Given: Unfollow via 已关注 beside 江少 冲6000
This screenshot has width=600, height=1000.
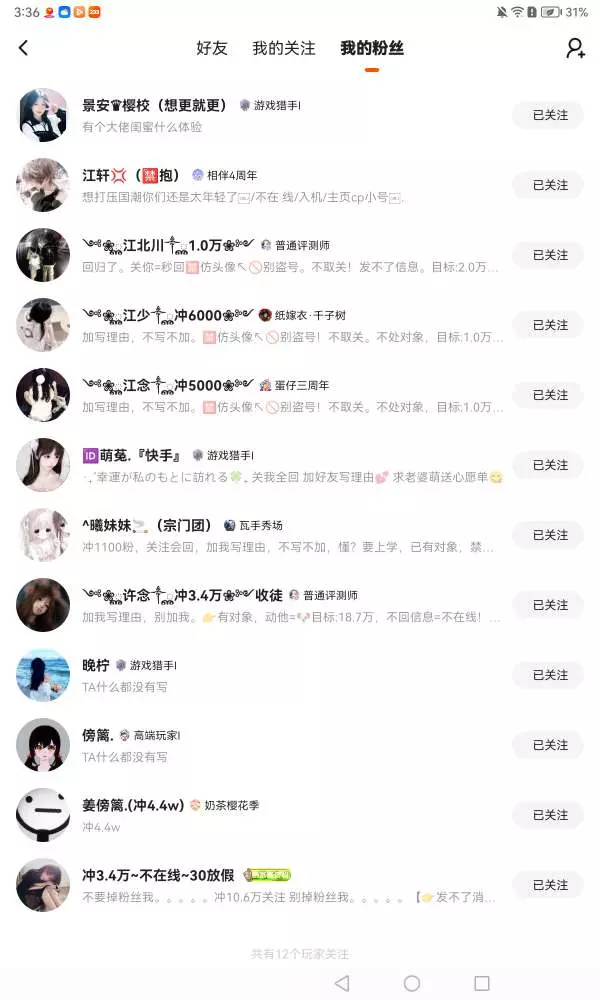Looking at the screenshot, I should [x=549, y=325].
